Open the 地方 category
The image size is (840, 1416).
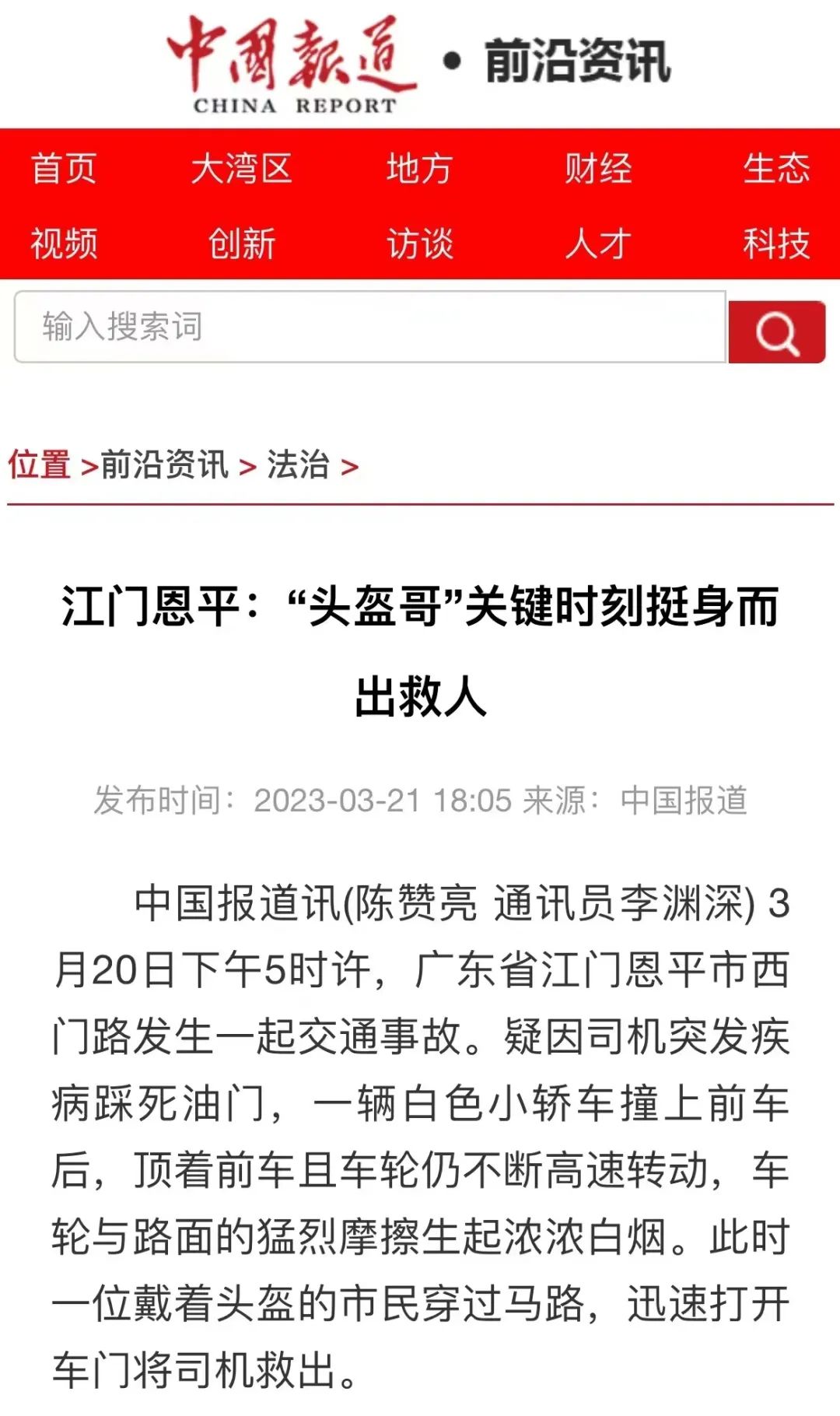(419, 169)
